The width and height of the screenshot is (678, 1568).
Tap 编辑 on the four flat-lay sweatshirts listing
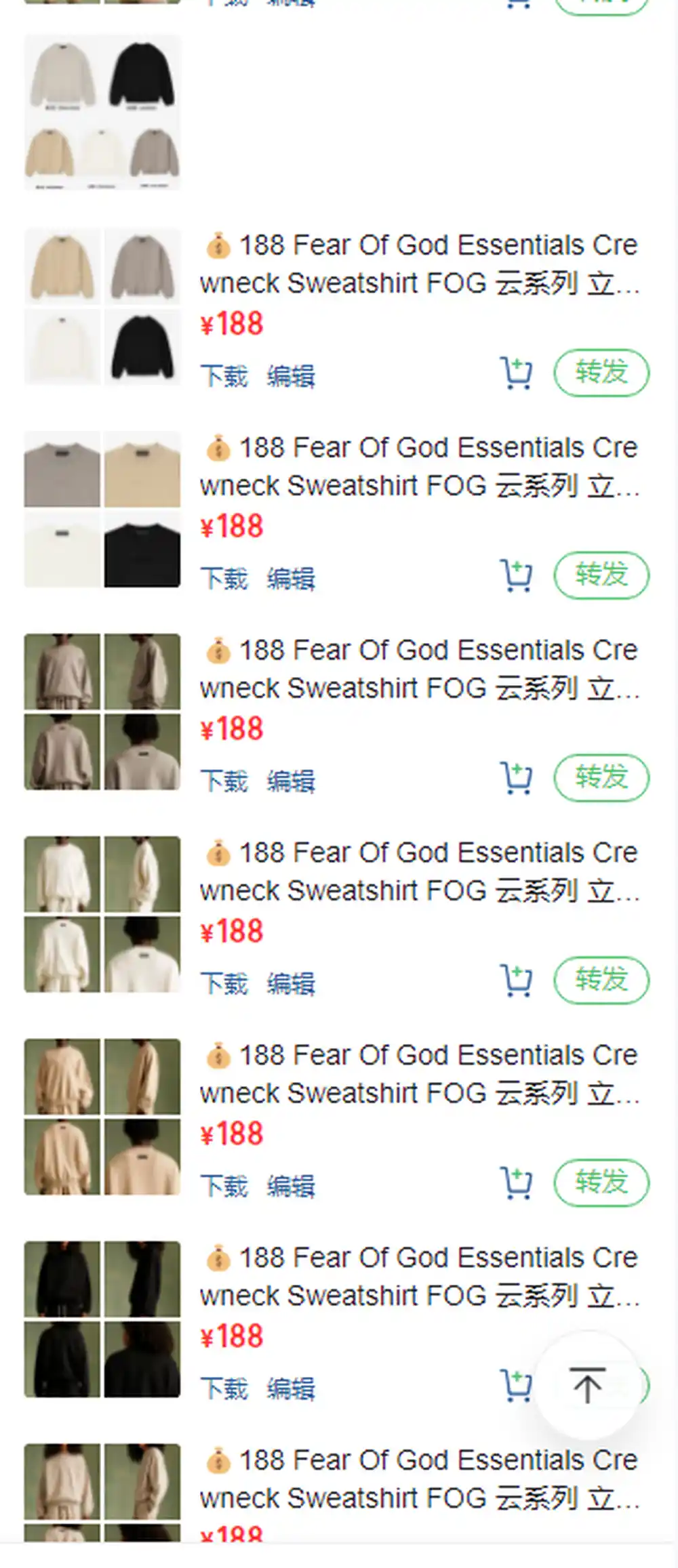click(x=291, y=375)
